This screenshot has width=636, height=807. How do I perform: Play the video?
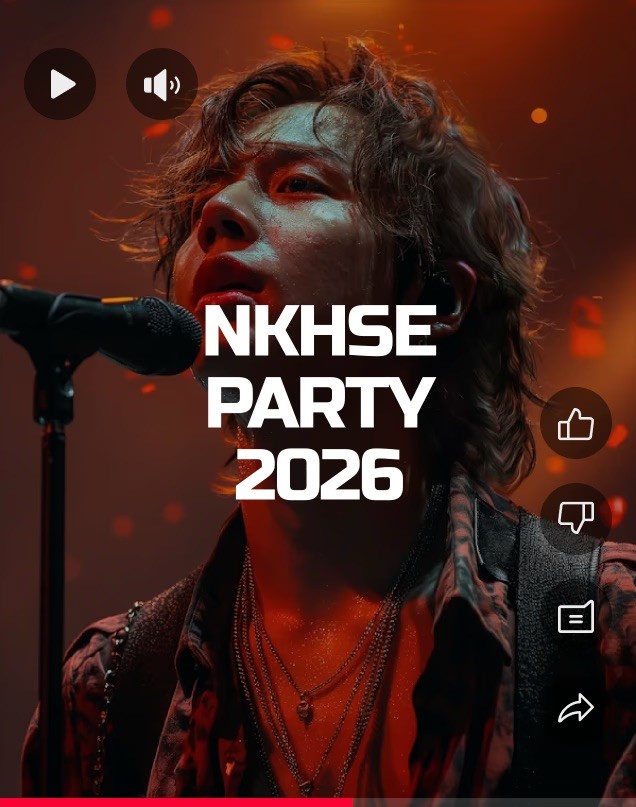[60, 84]
